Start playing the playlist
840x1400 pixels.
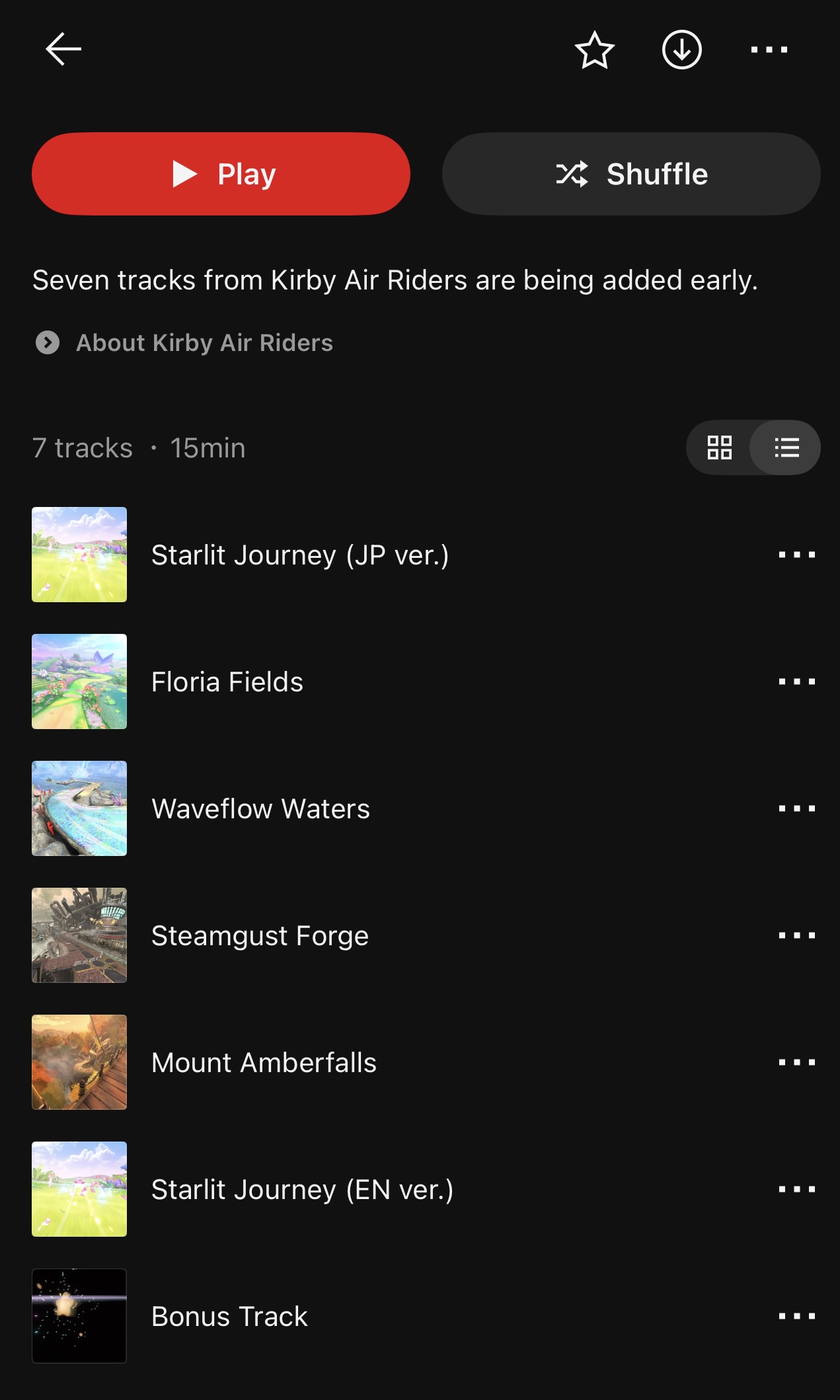pyautogui.click(x=221, y=174)
